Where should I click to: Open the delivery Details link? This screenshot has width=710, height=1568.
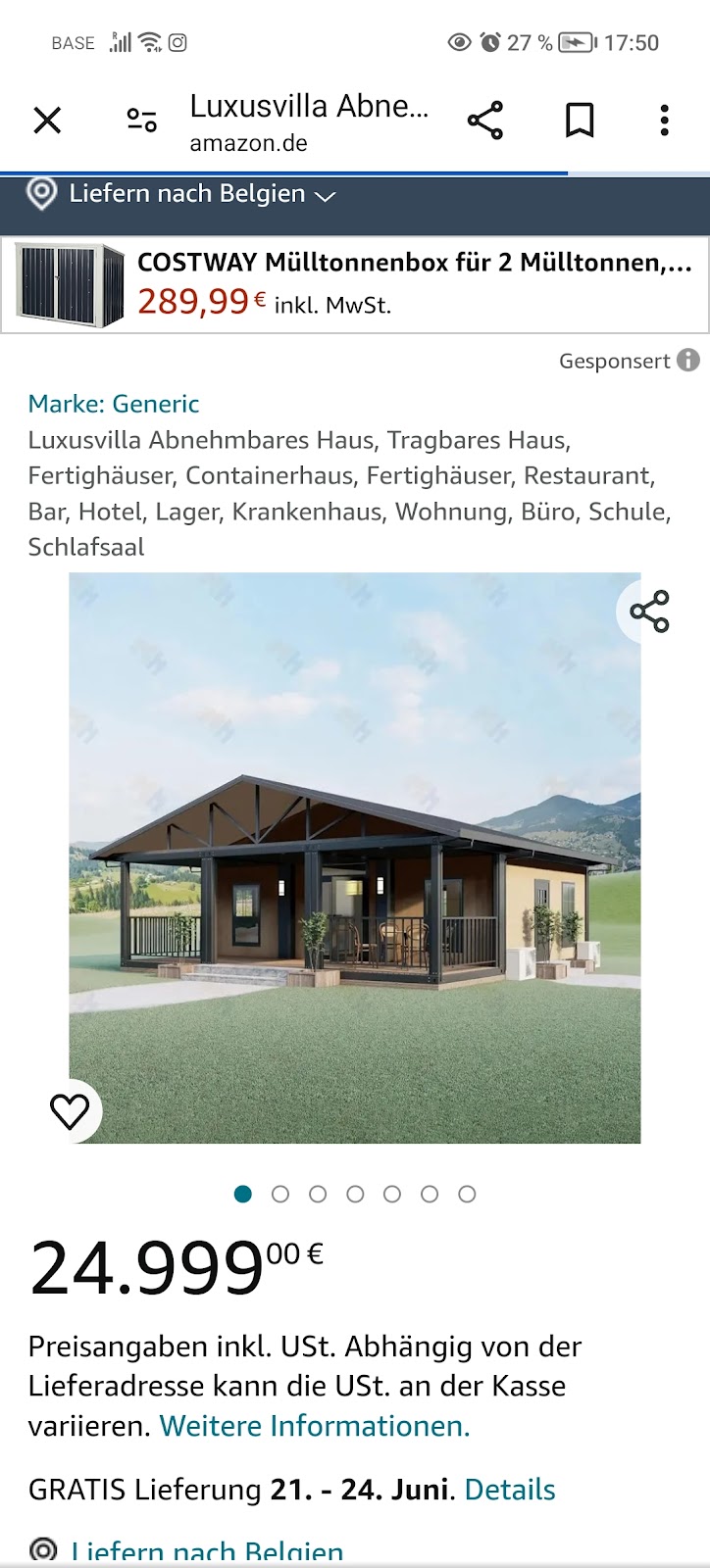tap(510, 1490)
